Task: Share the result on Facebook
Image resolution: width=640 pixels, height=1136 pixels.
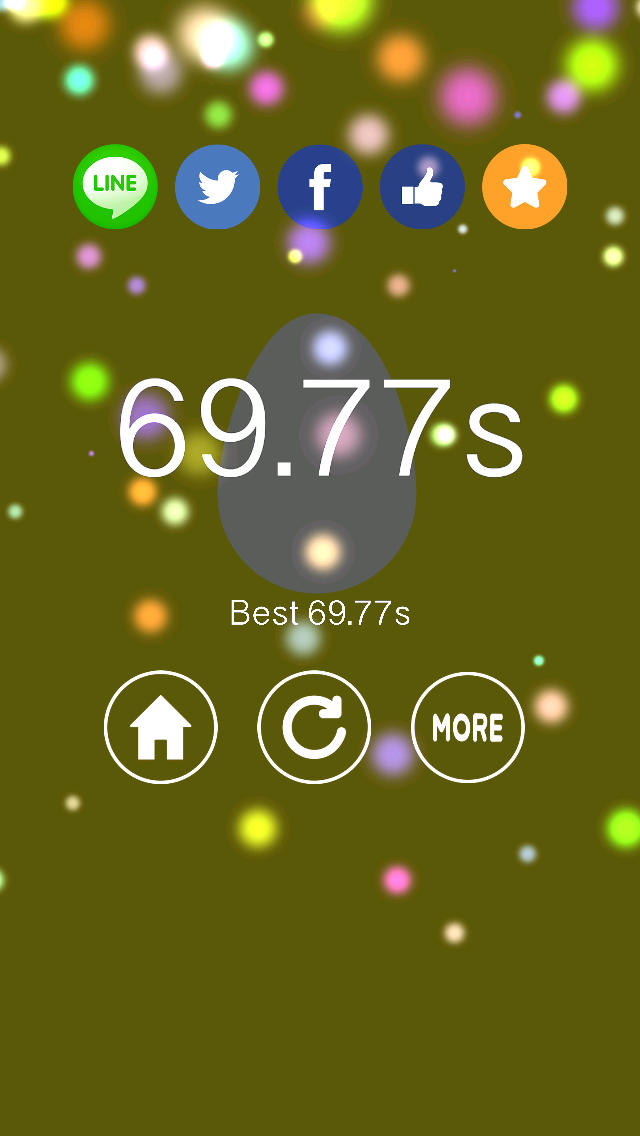Action: (320, 187)
